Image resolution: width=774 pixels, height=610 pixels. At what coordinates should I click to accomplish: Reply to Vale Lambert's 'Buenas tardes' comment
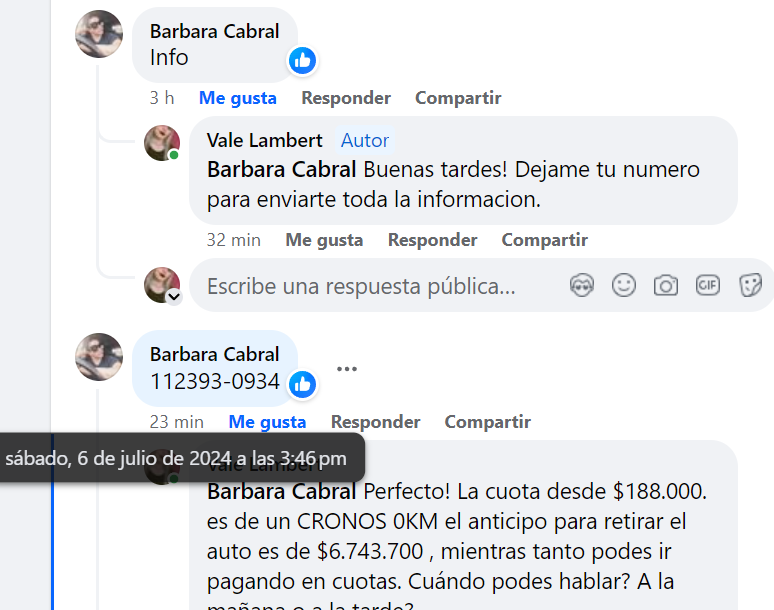click(x=432, y=240)
